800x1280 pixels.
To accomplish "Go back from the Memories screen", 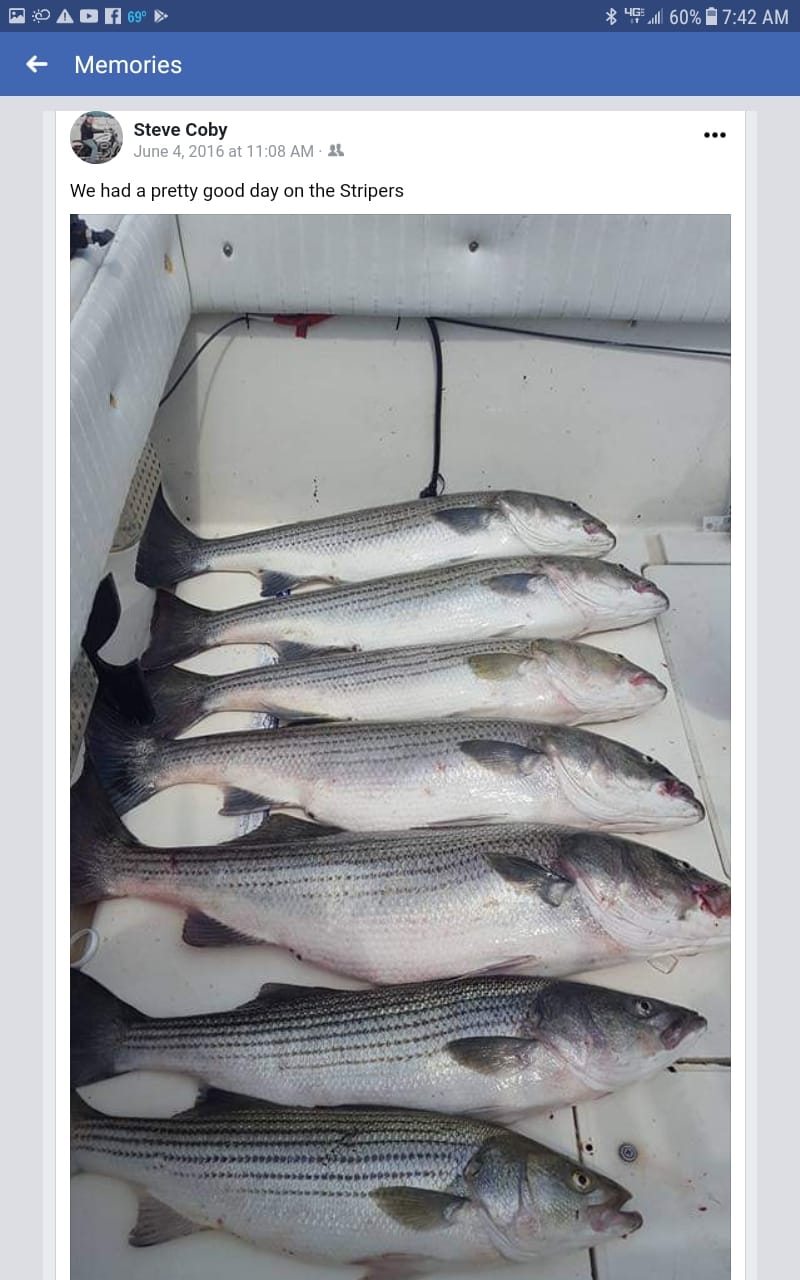I will point(37,65).
